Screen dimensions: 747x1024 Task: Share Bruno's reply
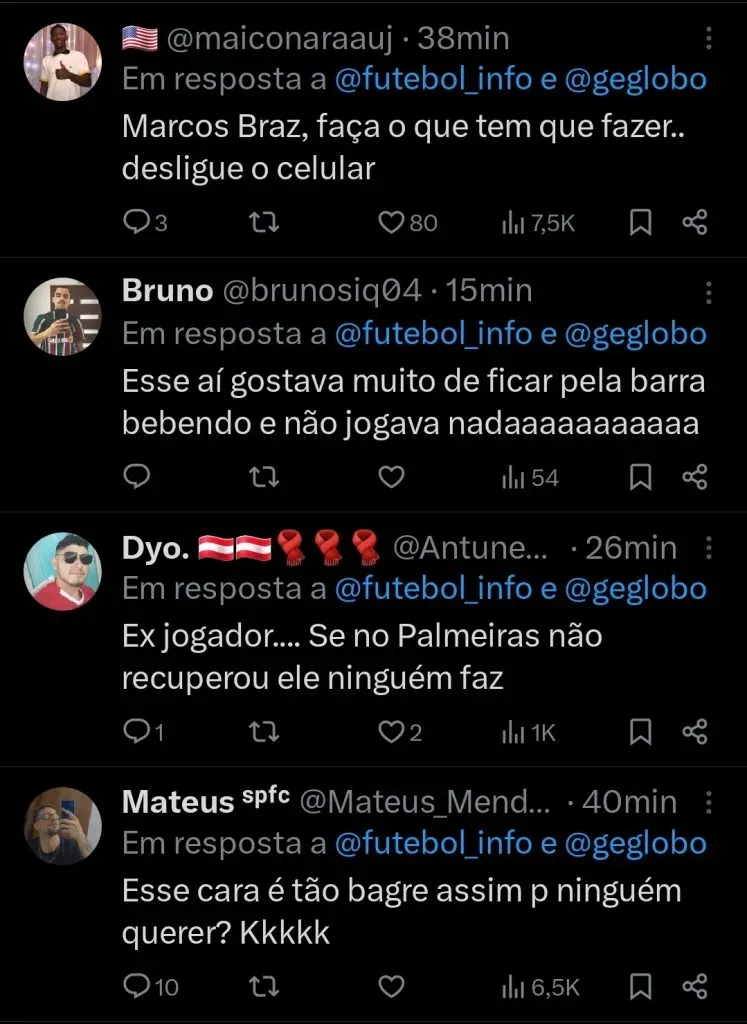pyautogui.click(x=695, y=477)
